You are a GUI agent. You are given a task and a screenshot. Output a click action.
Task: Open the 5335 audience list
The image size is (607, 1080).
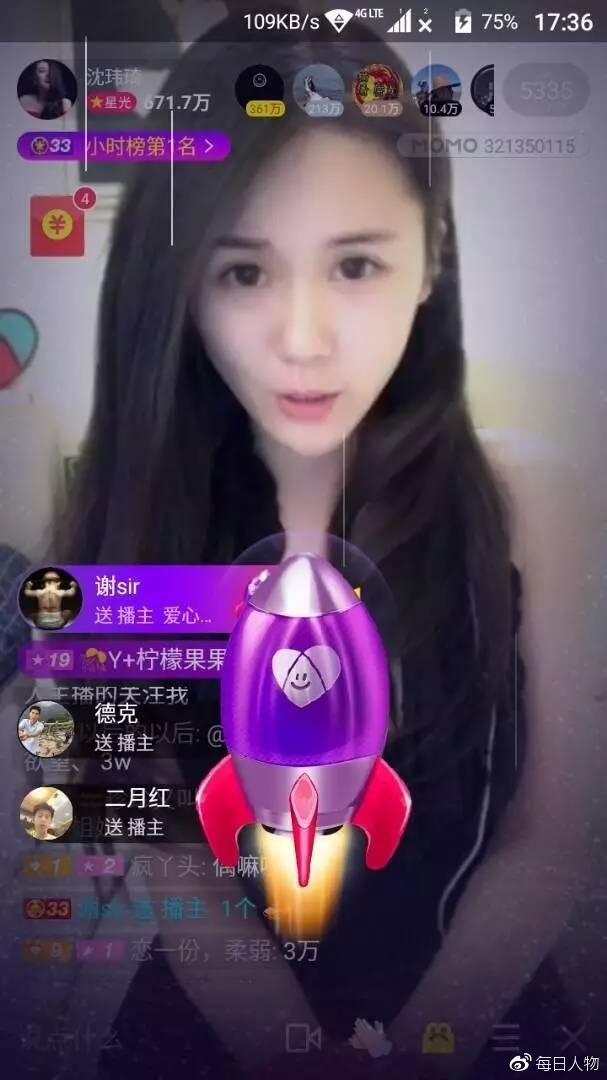pos(545,91)
